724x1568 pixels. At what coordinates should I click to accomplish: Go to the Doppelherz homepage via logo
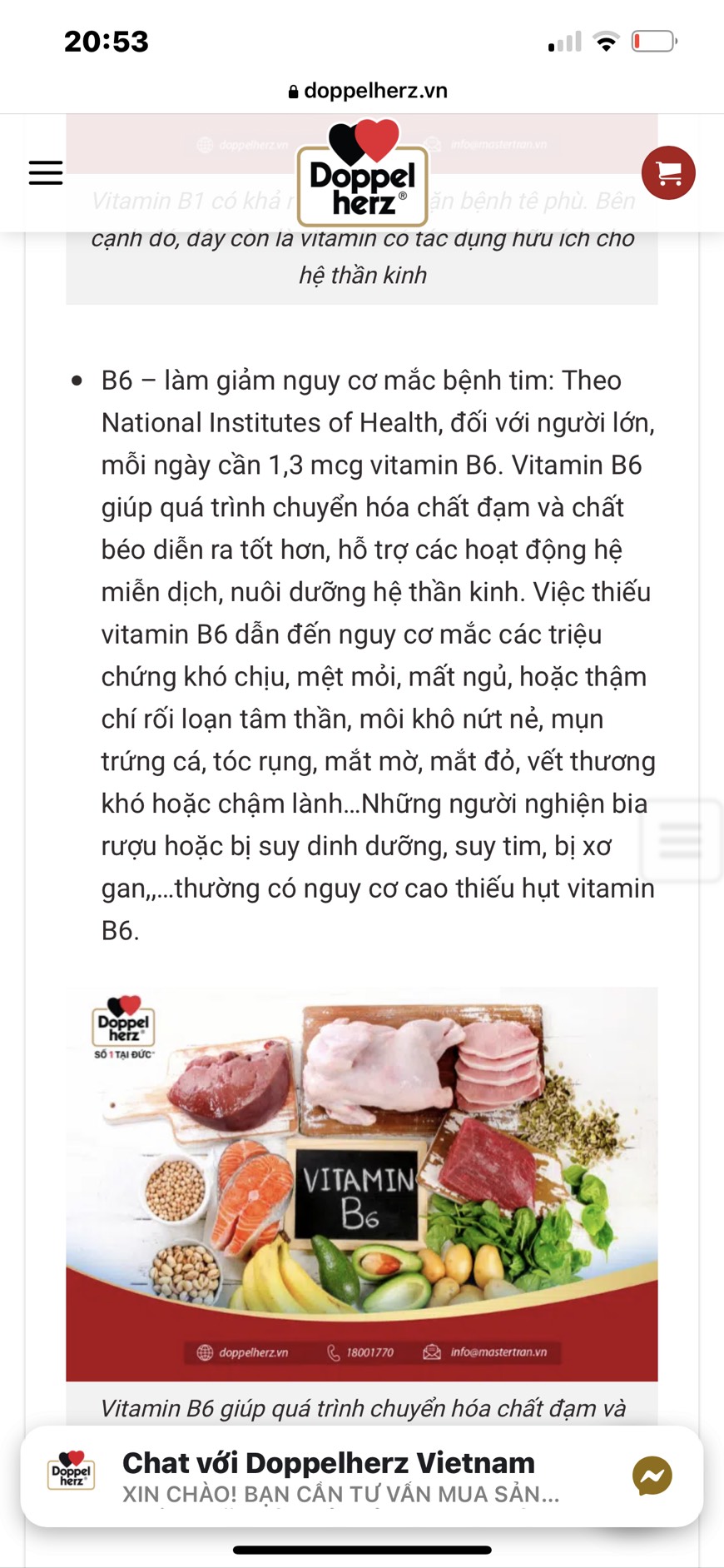(x=363, y=176)
